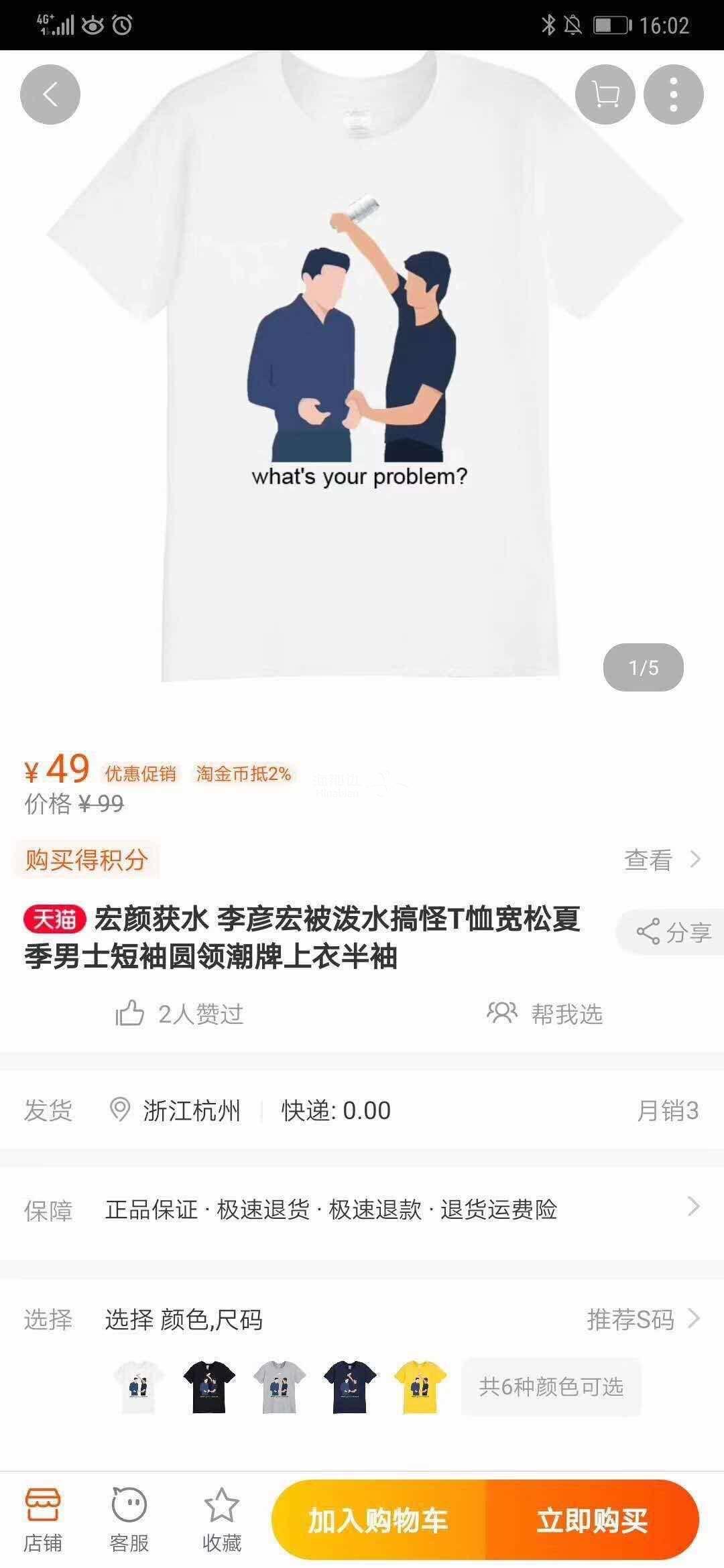Add product to favorites via 收藏

pyautogui.click(x=221, y=1520)
